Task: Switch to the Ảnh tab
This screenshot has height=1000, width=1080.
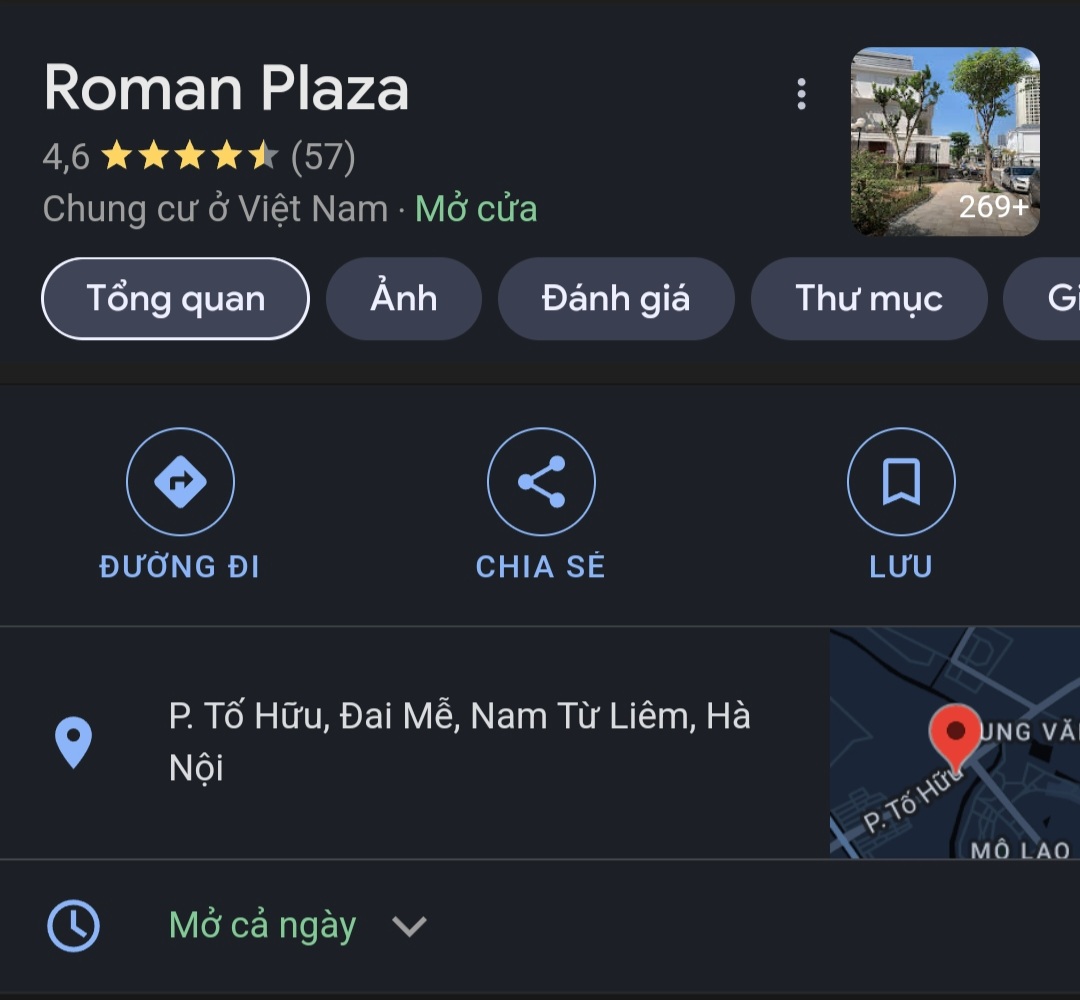Action: point(403,299)
